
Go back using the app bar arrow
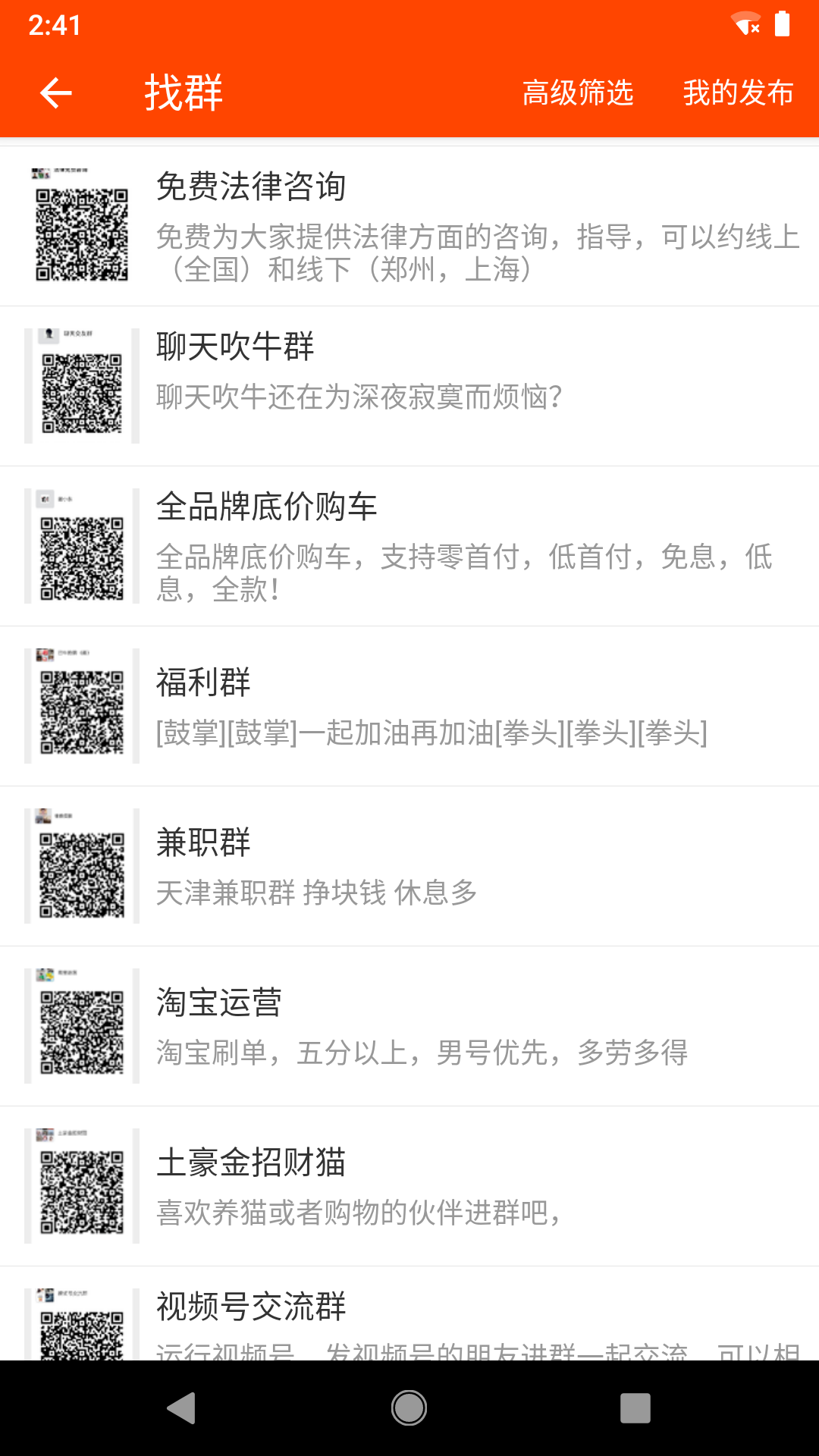55,93
